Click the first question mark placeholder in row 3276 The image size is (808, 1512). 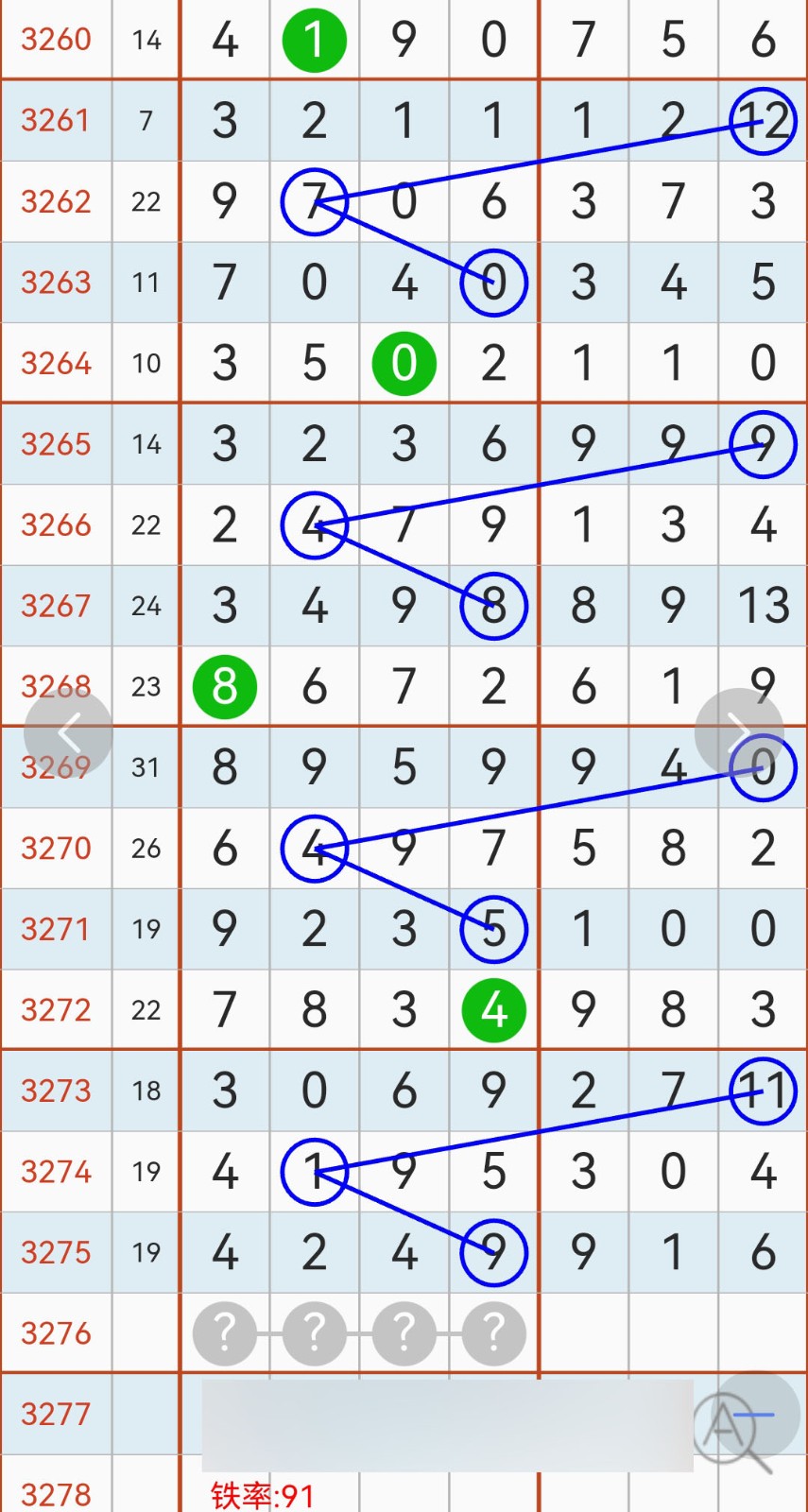click(224, 1332)
